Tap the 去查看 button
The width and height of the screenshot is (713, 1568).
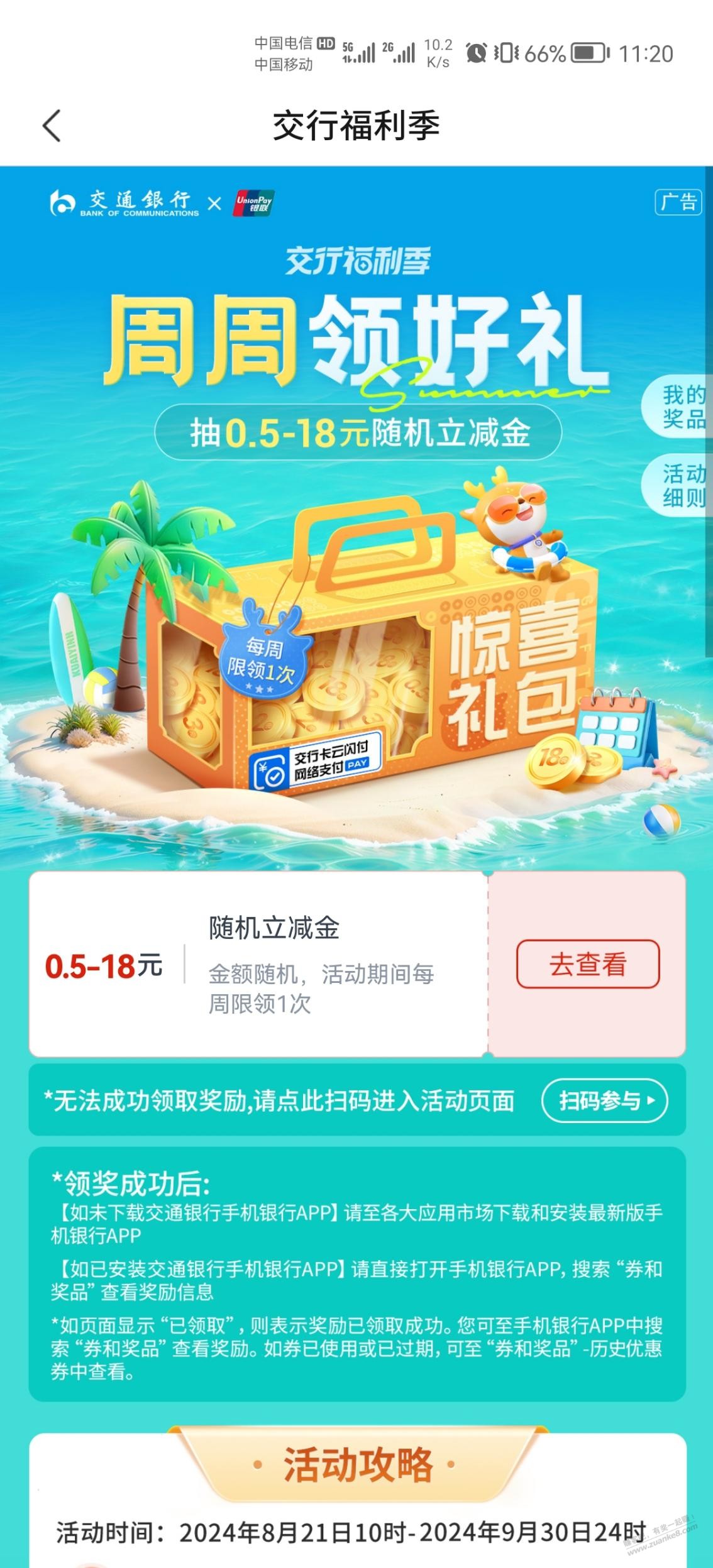click(588, 964)
